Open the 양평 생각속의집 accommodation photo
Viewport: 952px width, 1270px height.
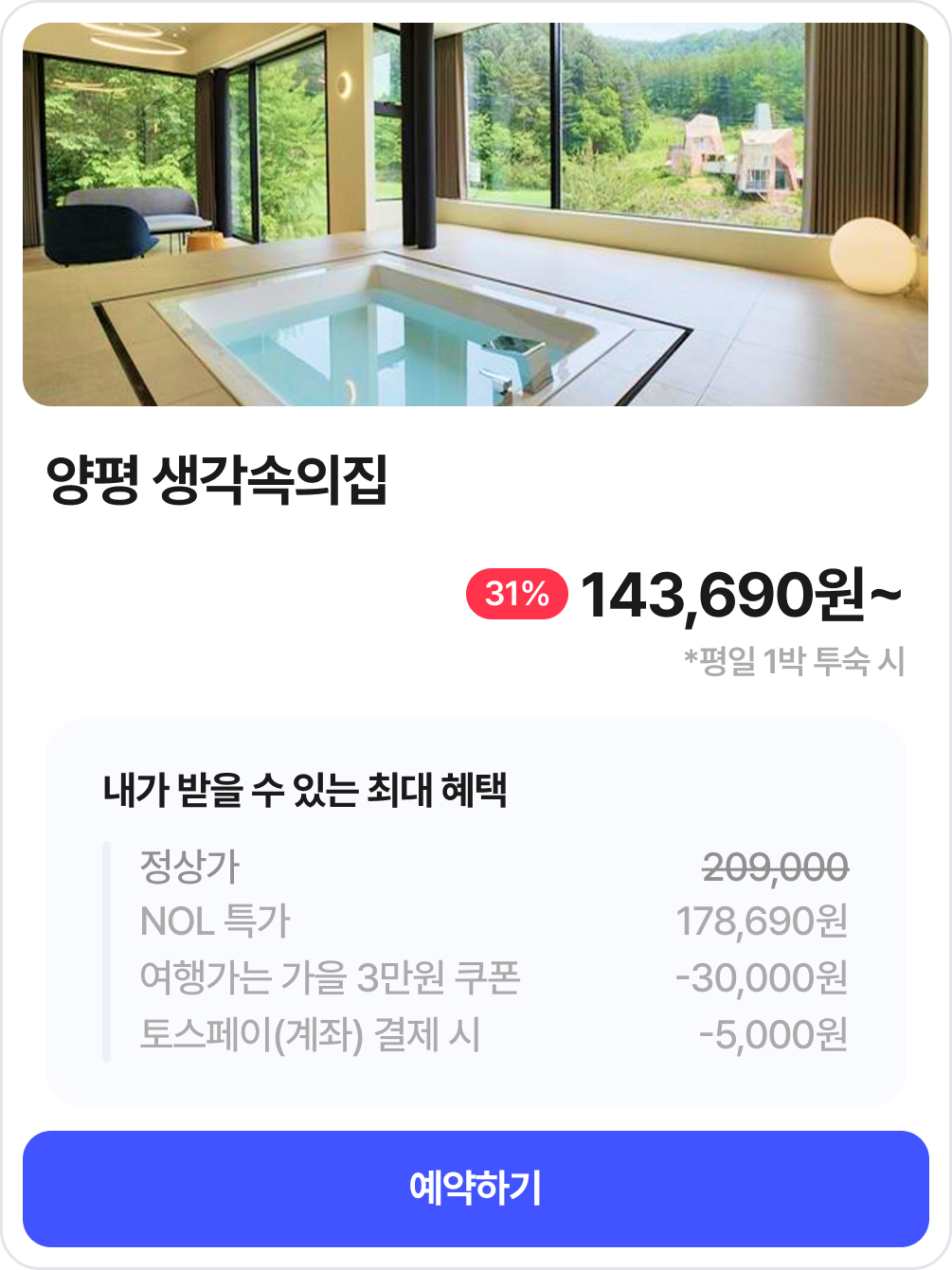pyautogui.click(x=476, y=215)
